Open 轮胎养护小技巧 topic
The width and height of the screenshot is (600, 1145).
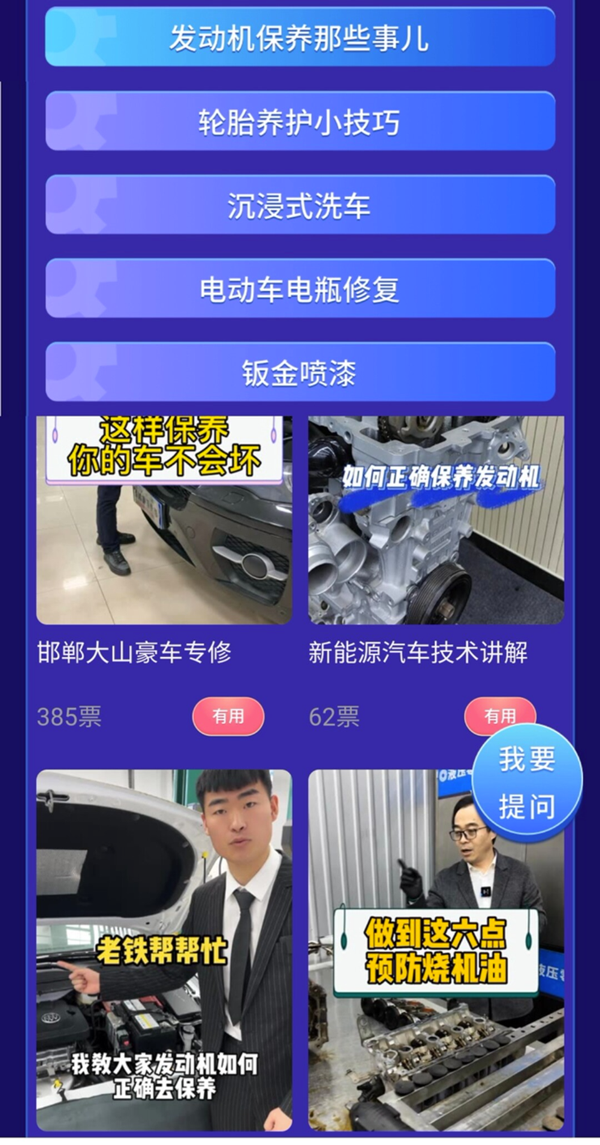pos(300,122)
